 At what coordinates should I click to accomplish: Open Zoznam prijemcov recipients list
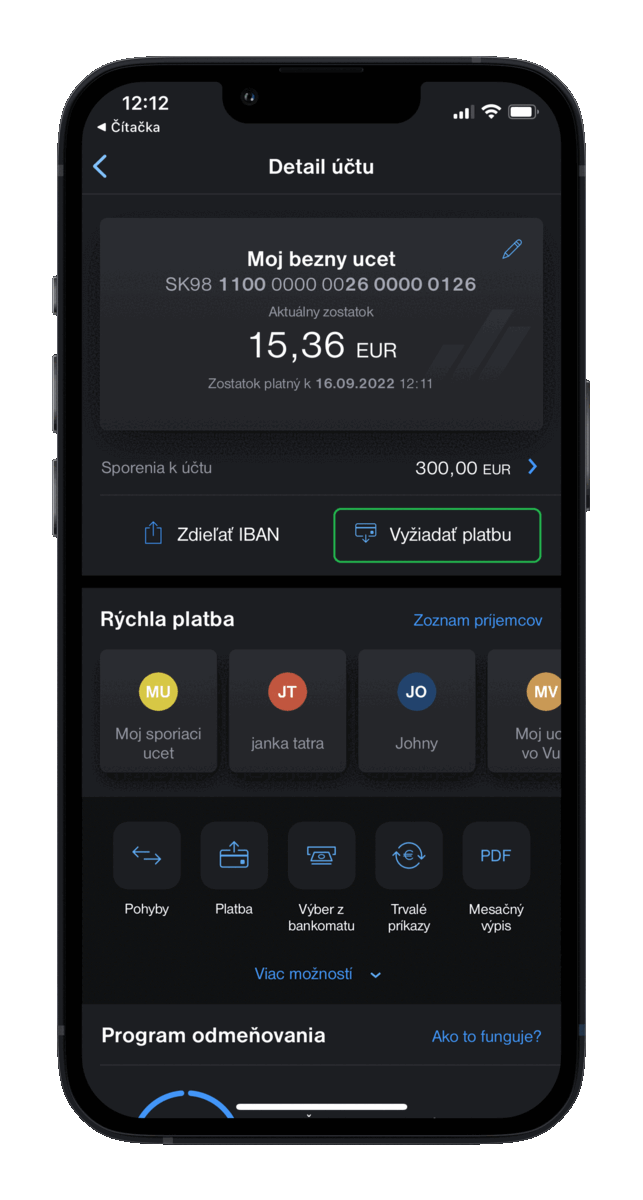click(477, 620)
